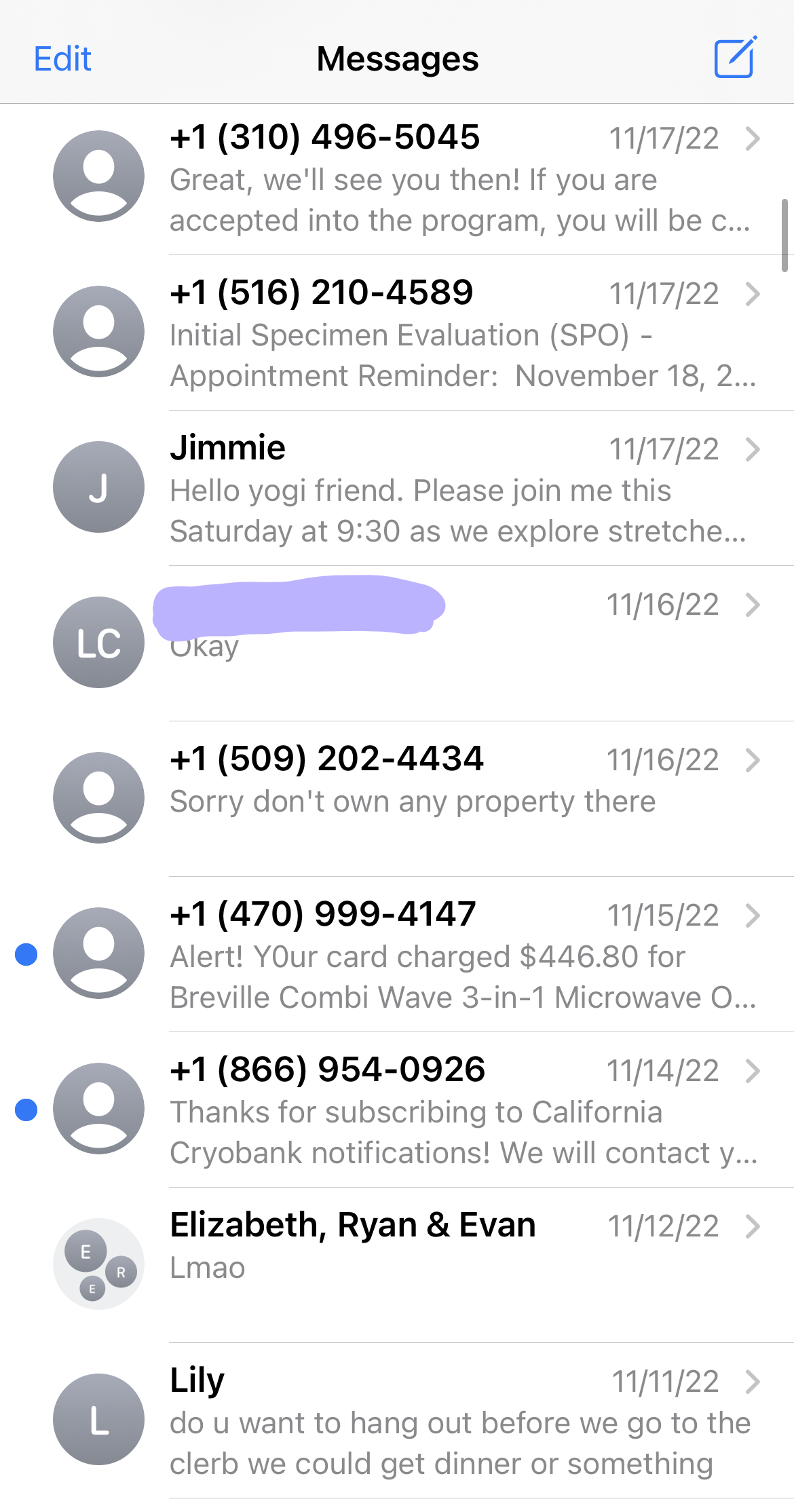Open the chat with Lily
794x1512 pixels.
(x=448, y=1420)
